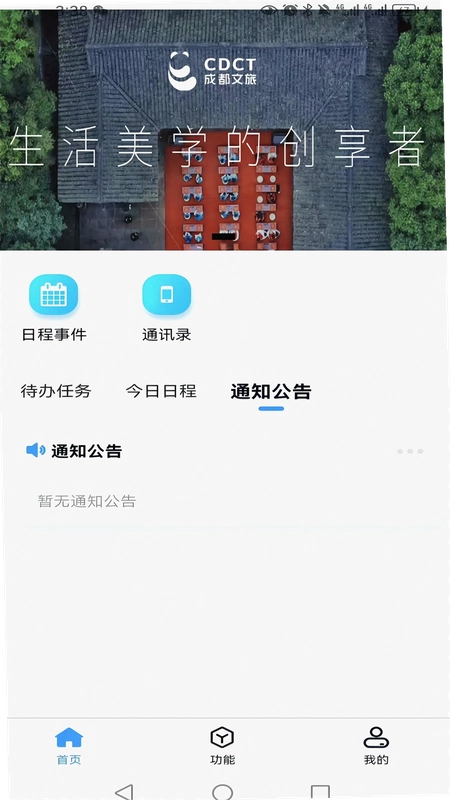Tap the system home circle button
Screen dimensions: 450x800
coord(222,792)
